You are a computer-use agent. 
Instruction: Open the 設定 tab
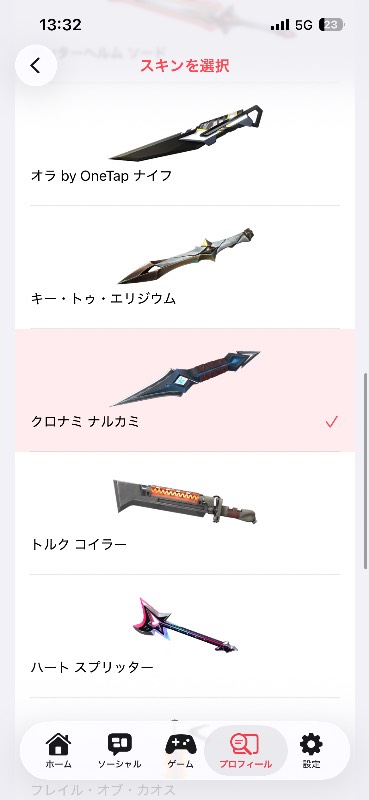311,751
